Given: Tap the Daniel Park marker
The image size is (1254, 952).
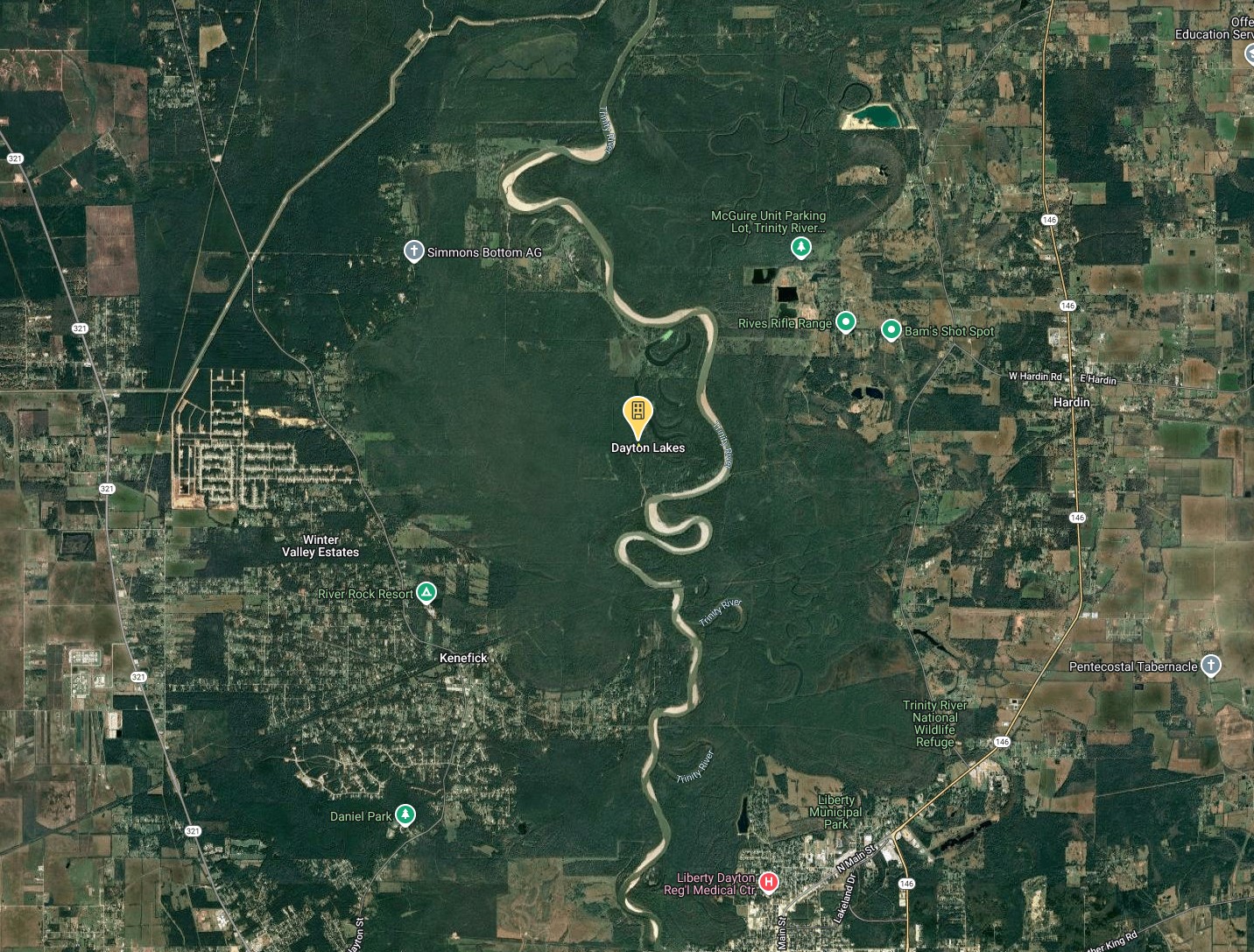Looking at the screenshot, I should (405, 815).
